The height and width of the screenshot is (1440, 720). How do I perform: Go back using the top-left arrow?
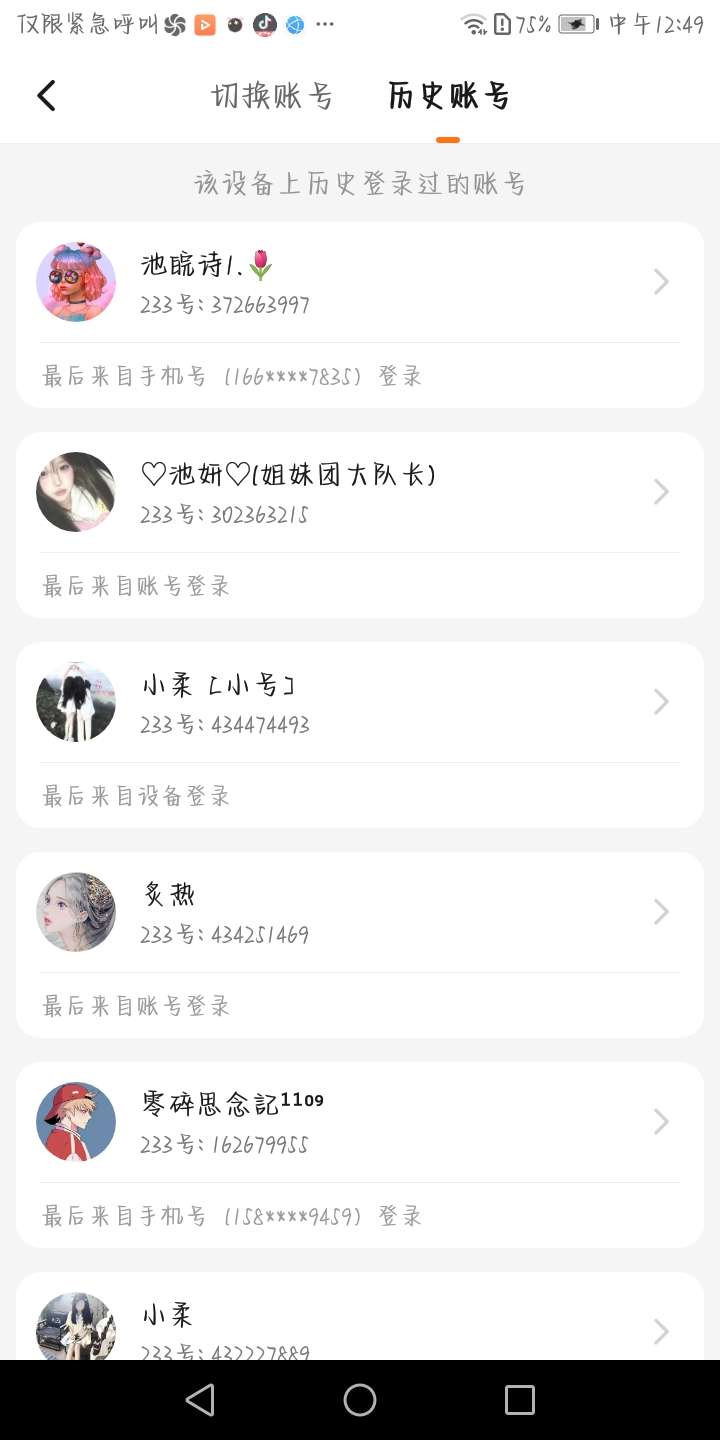click(x=46, y=96)
